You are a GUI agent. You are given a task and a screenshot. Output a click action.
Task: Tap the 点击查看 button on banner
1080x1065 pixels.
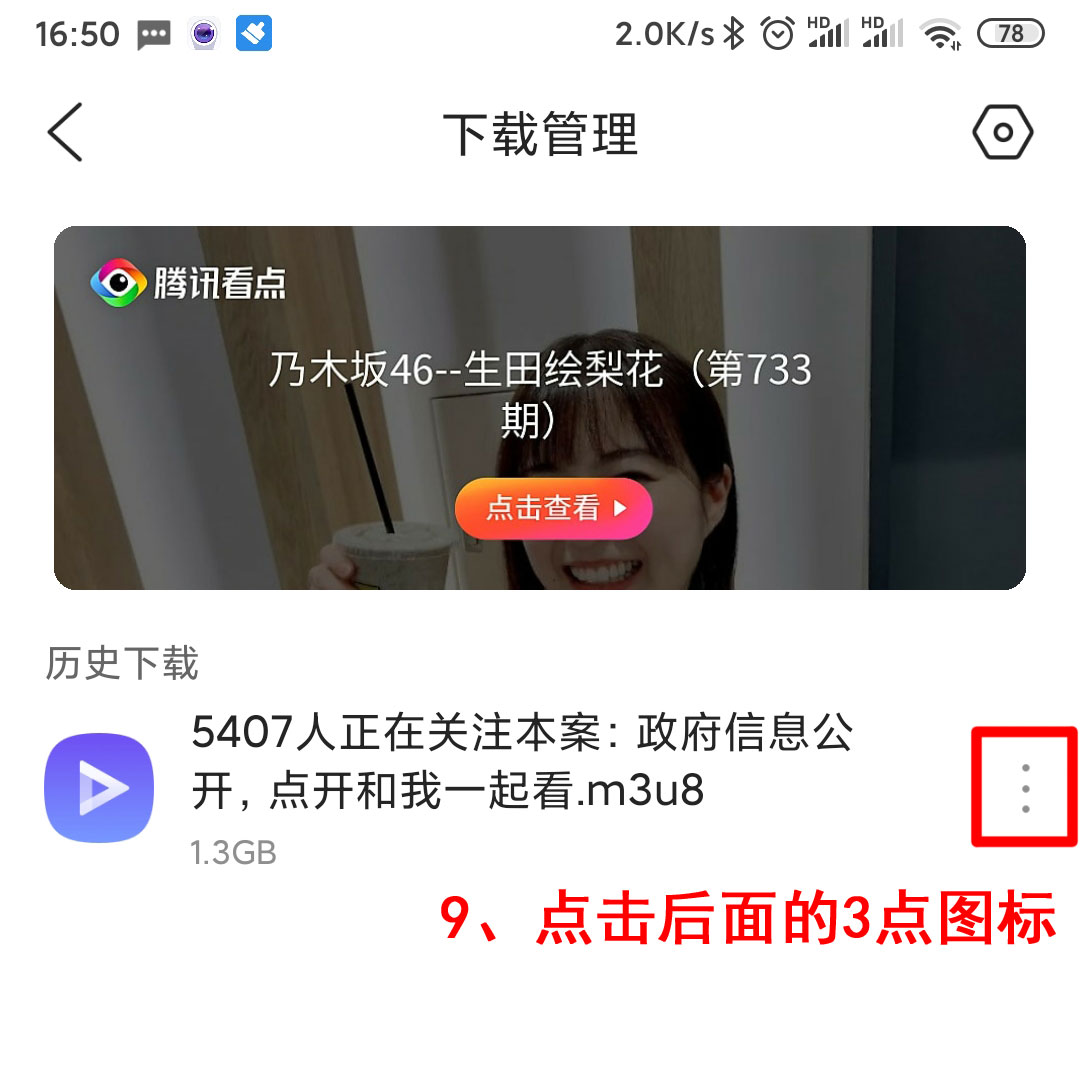tap(553, 509)
